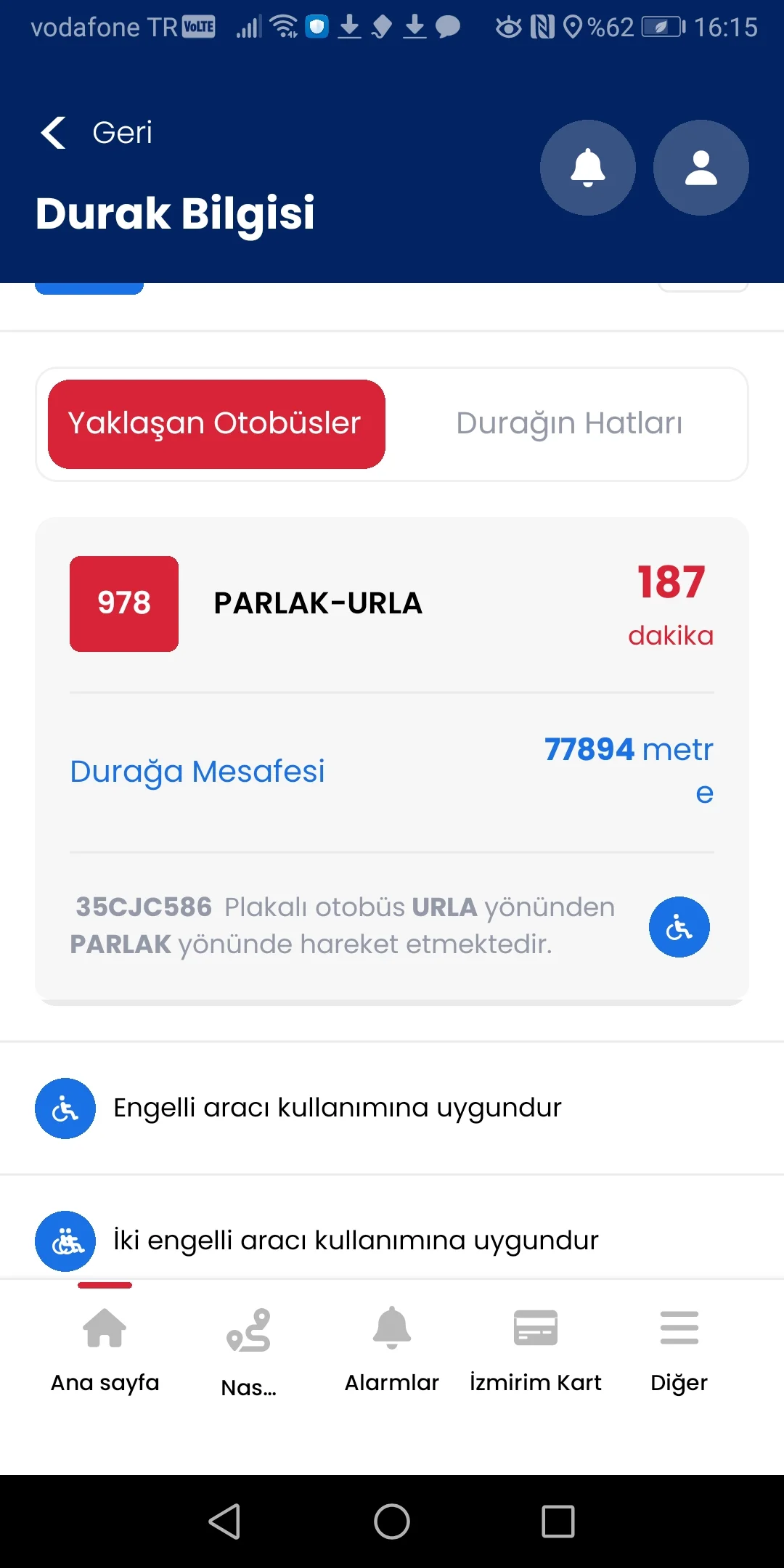Viewport: 784px width, 1568px height.
Task: Select the Yaklaşan Otobüsler tab
Action: pos(215,424)
